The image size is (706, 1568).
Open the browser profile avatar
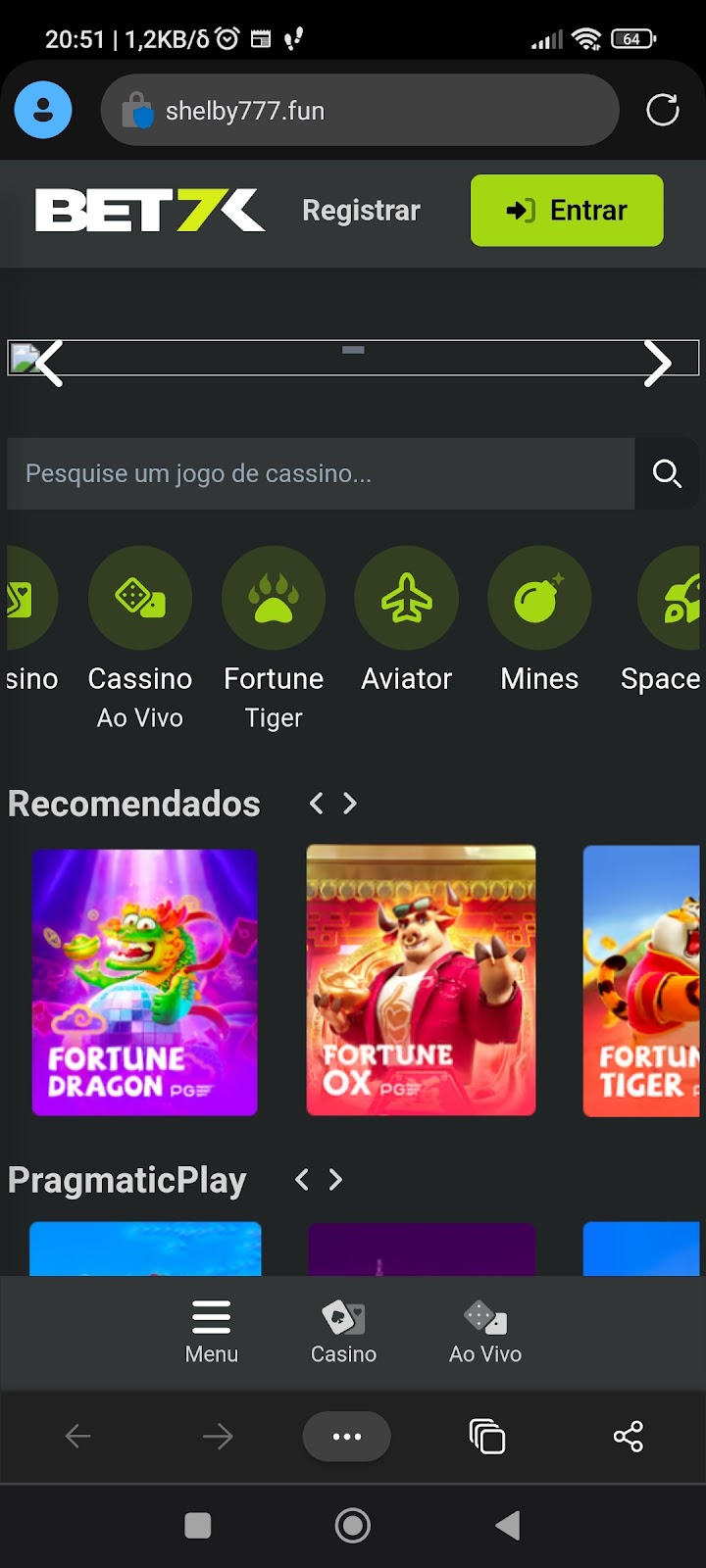point(43,110)
